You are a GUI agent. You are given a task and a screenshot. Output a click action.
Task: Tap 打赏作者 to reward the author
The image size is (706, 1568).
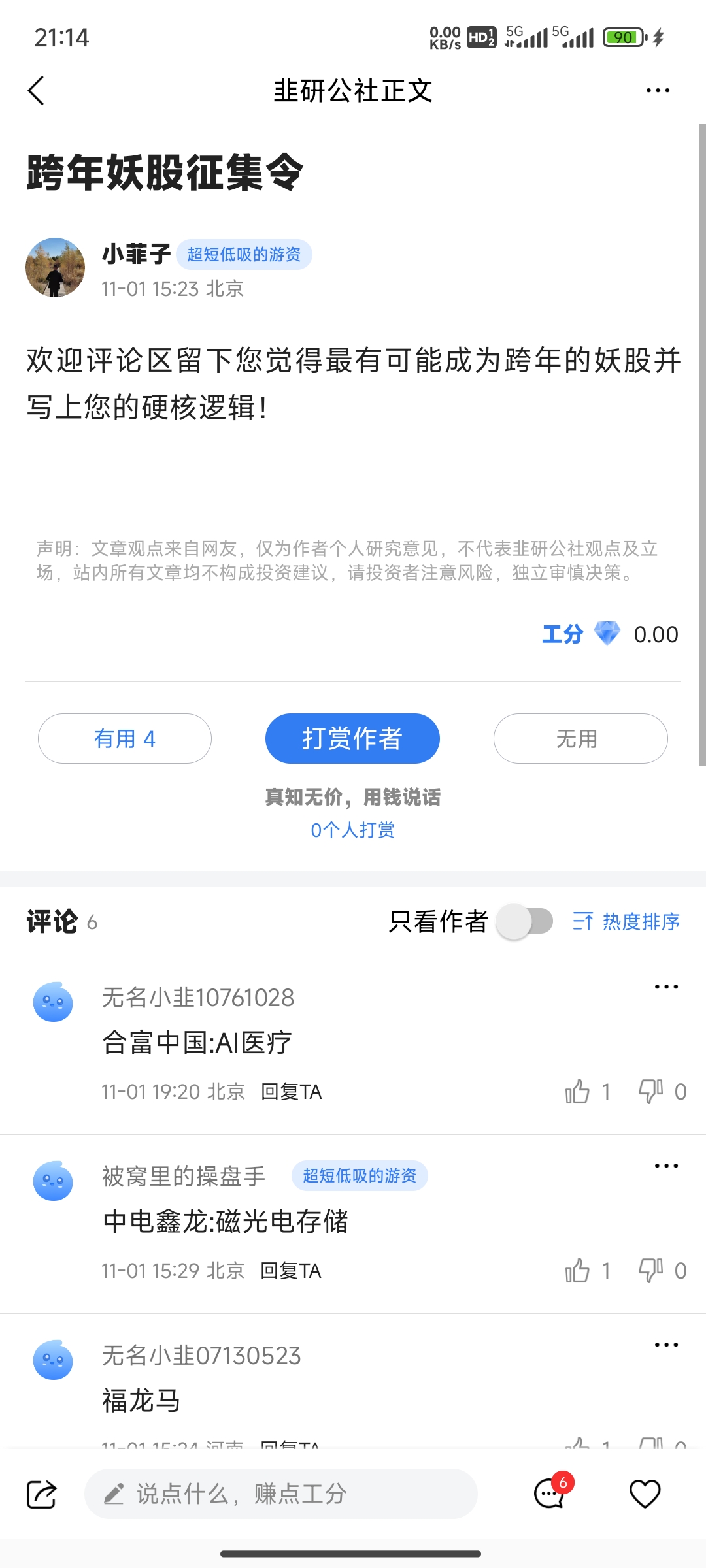click(352, 739)
